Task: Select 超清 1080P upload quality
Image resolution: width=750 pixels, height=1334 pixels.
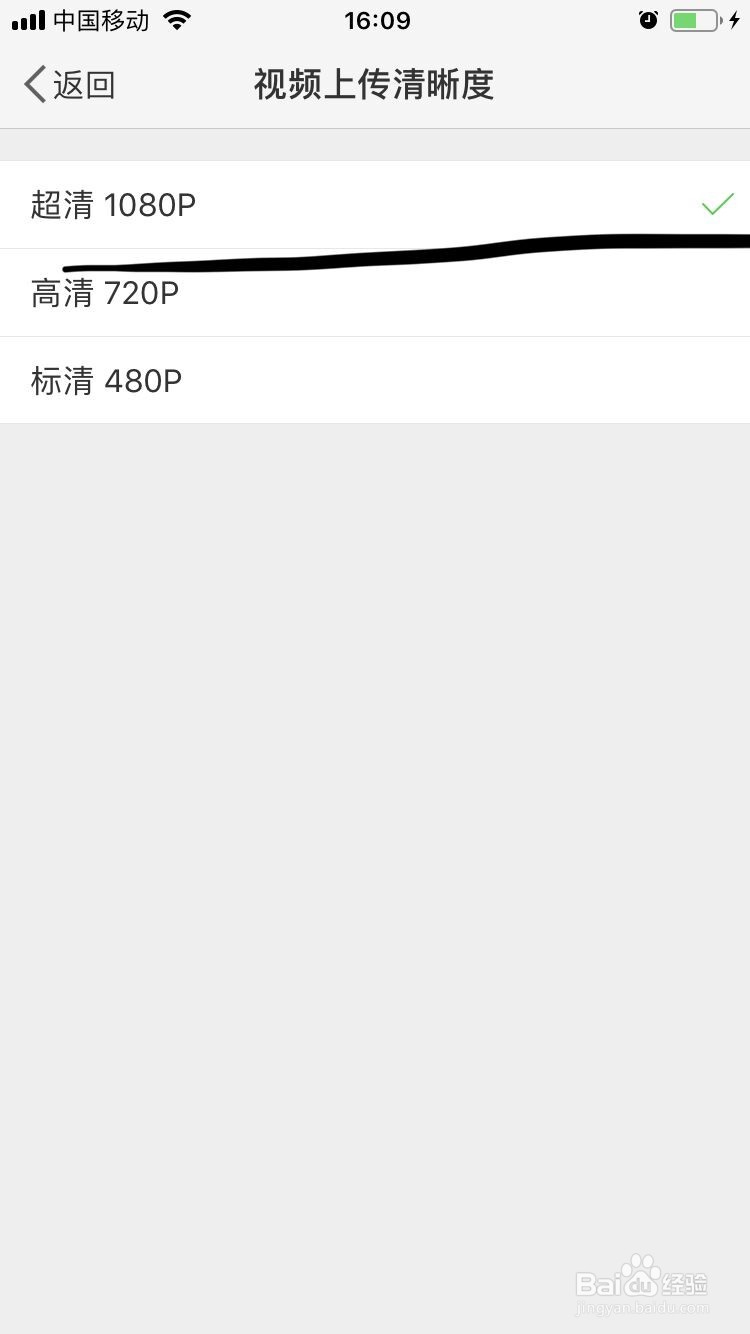Action: click(113, 204)
